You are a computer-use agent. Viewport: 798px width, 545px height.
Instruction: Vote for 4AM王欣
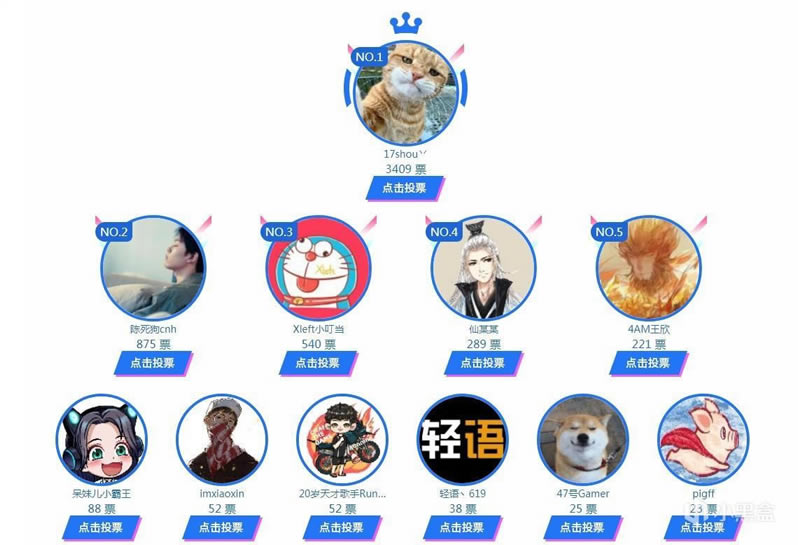coord(648,363)
